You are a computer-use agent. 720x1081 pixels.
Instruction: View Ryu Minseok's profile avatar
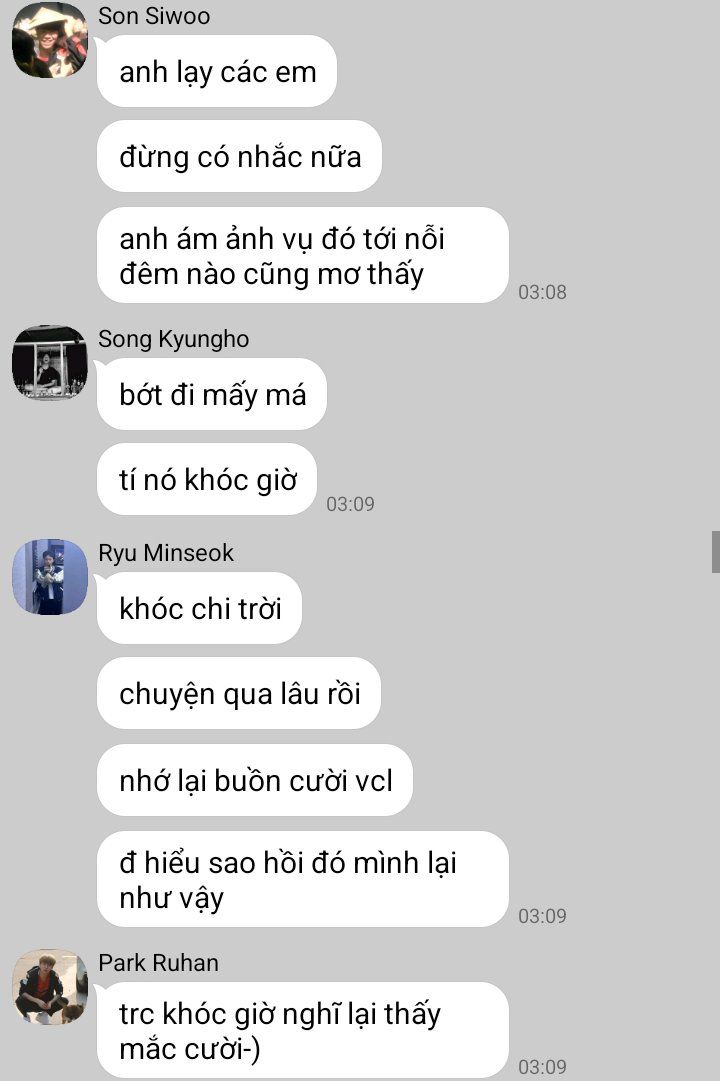point(49,577)
